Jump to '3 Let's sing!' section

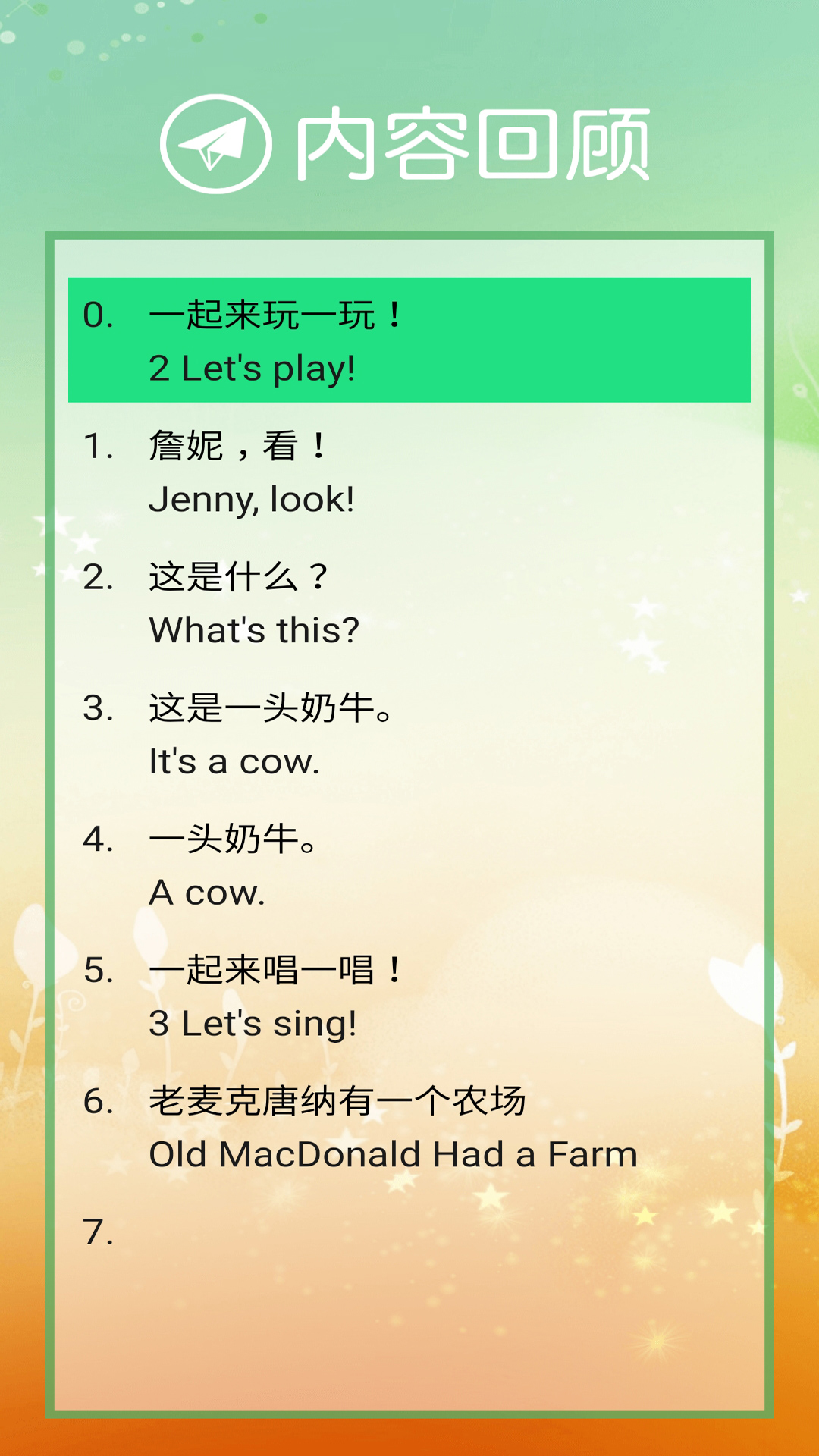click(x=409, y=996)
